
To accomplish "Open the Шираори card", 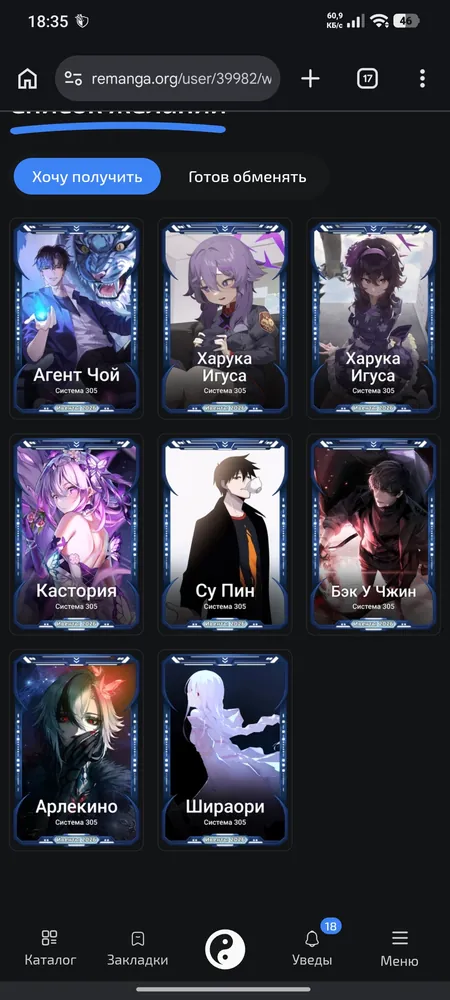I will 225,750.
